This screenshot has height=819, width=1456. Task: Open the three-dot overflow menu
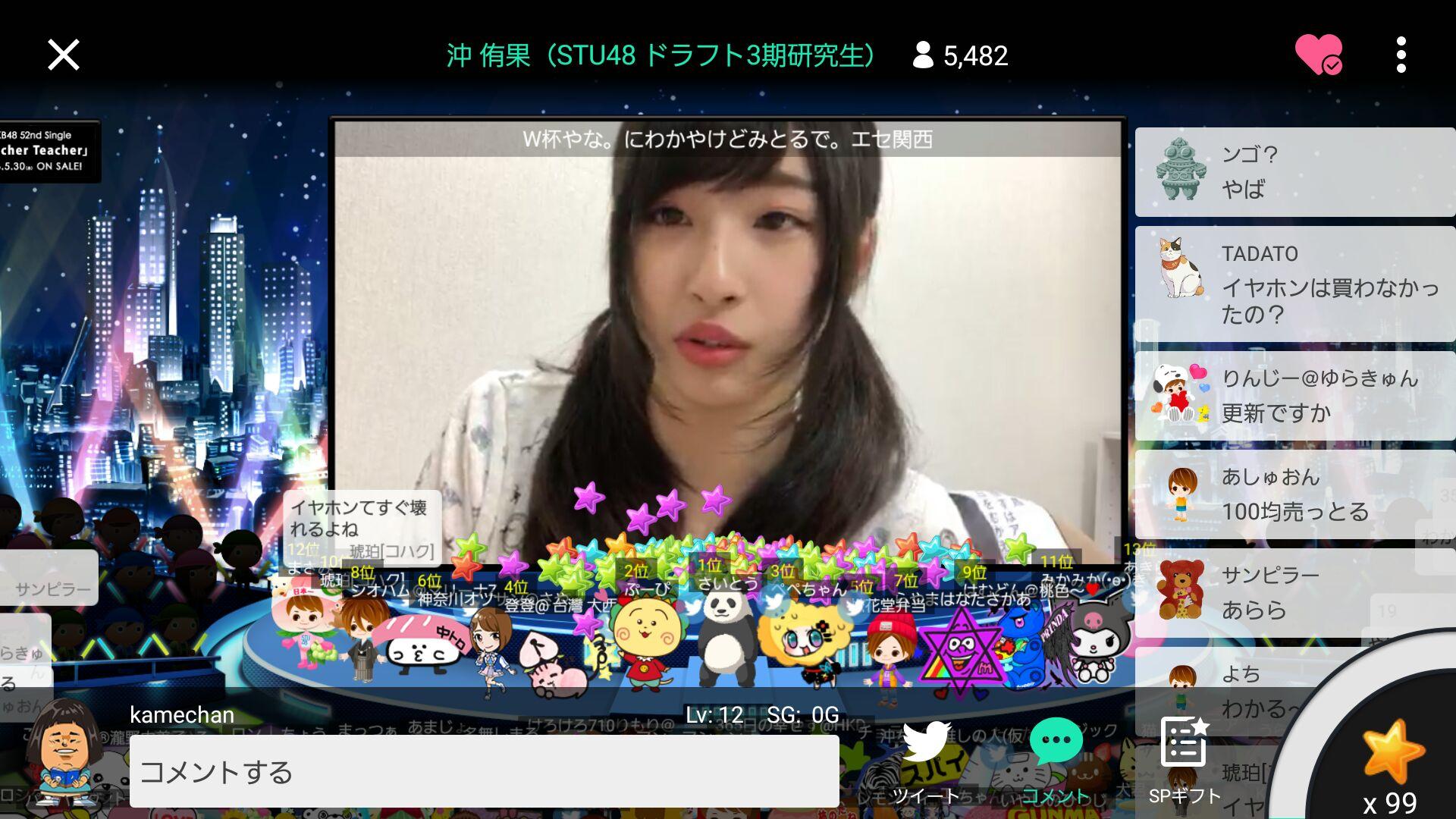1401,55
